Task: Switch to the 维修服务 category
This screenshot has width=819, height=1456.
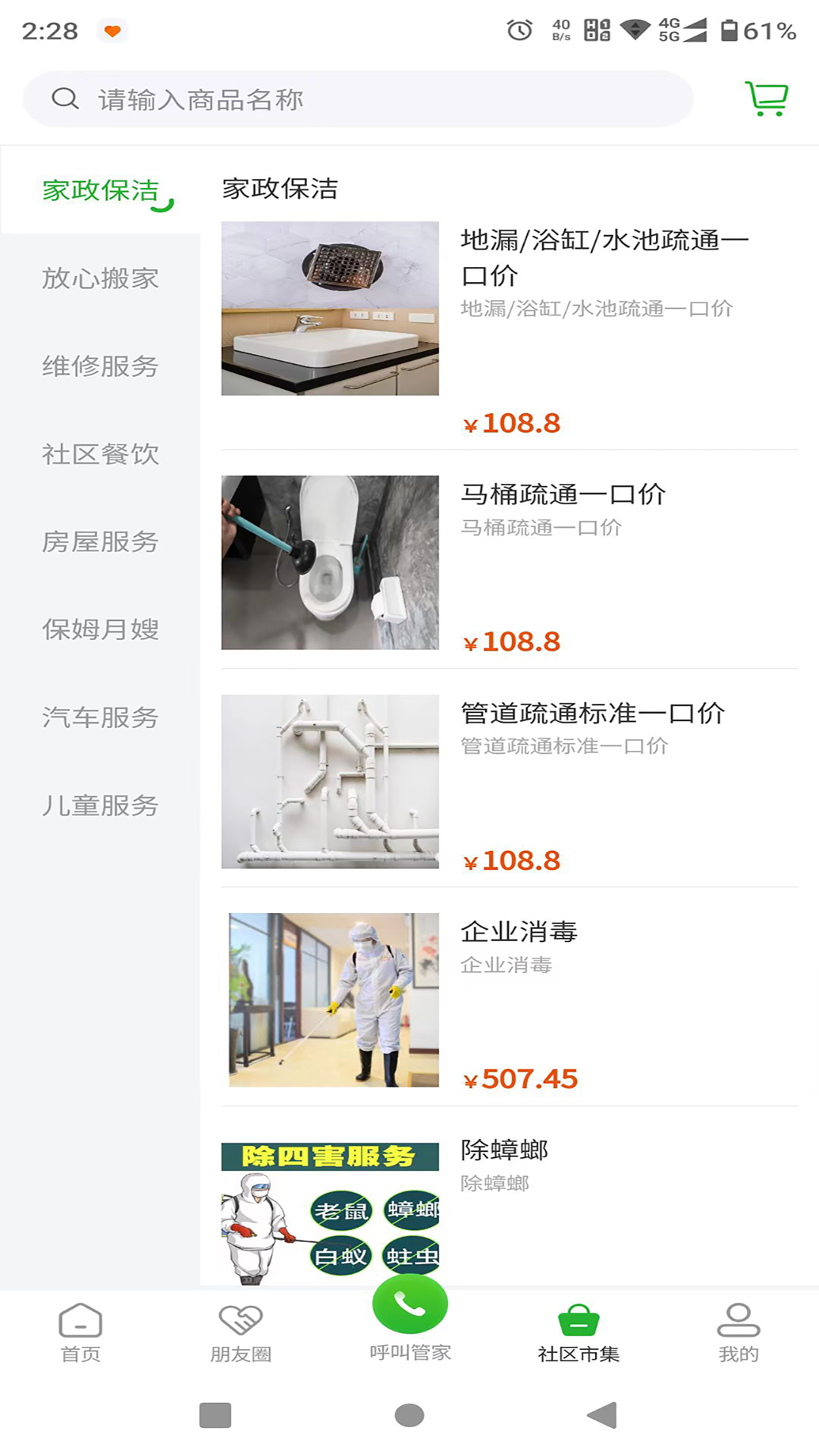Action: 100,367
